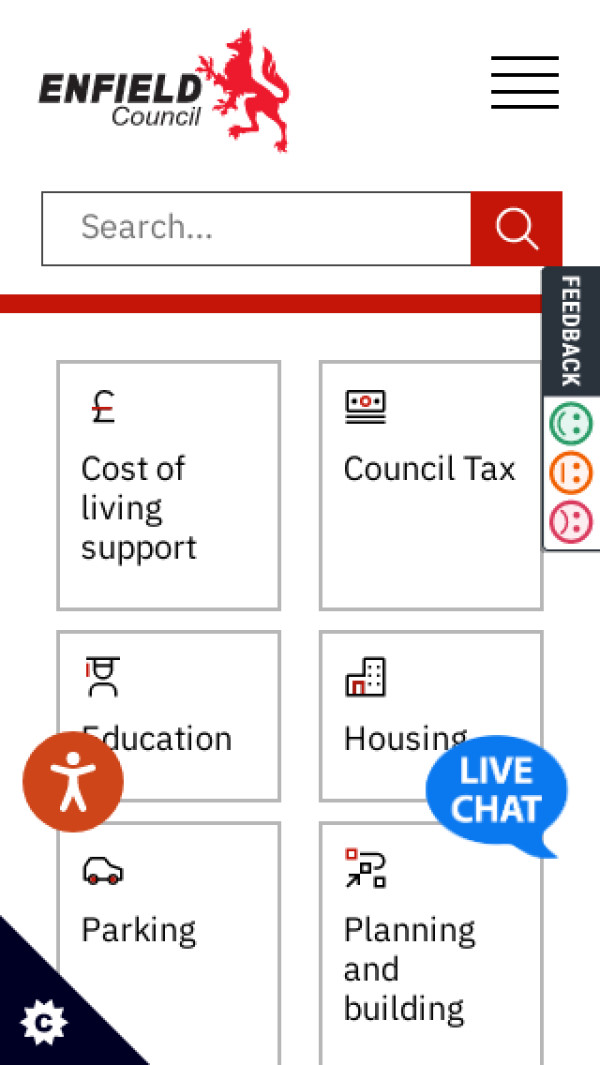The image size is (600, 1065).
Task: Start a Live Chat session
Action: click(496, 792)
